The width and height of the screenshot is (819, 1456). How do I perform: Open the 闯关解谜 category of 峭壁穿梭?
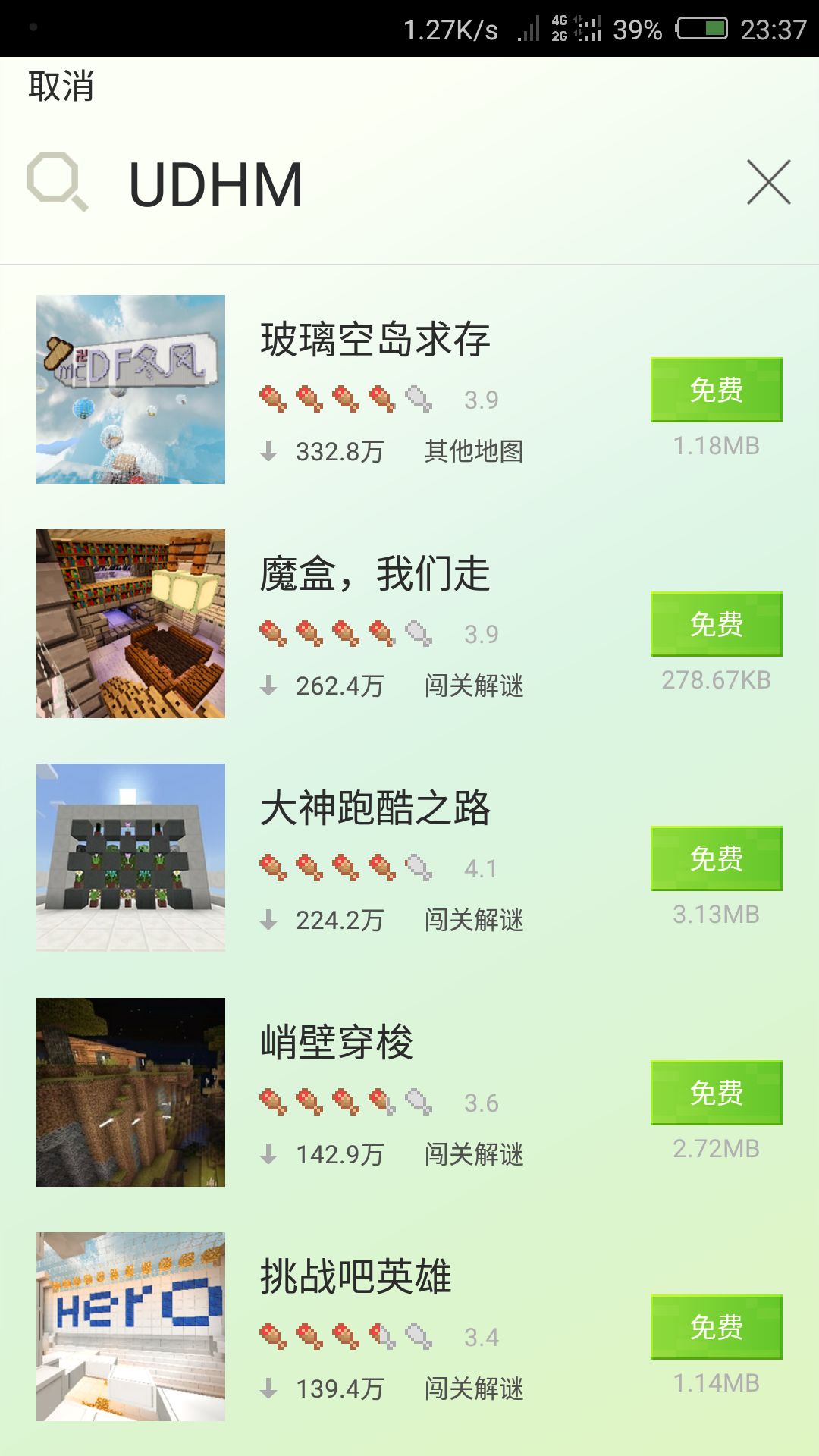pyautogui.click(x=474, y=1156)
